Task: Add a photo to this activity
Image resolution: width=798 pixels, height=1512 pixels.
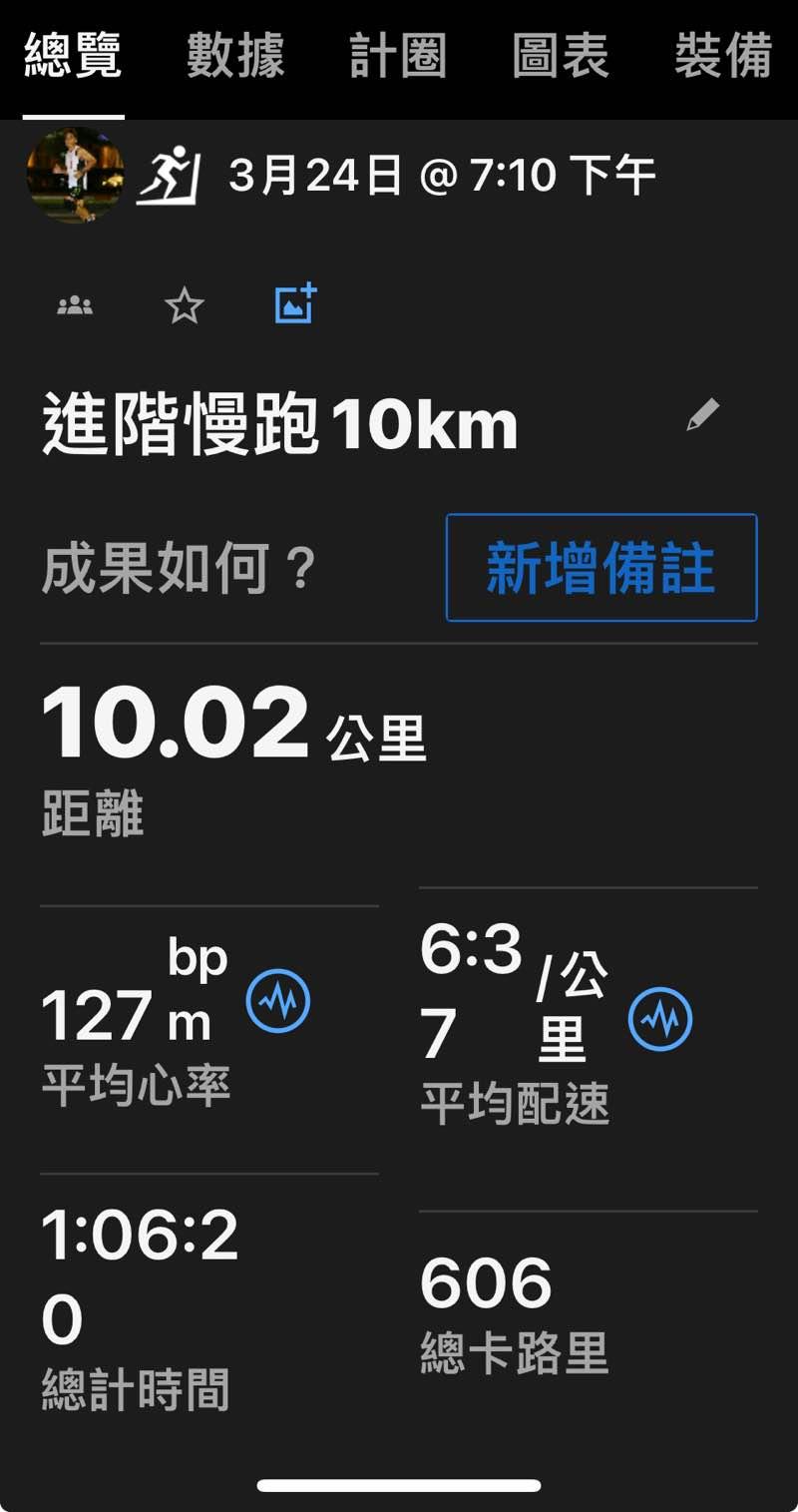Action: (296, 304)
